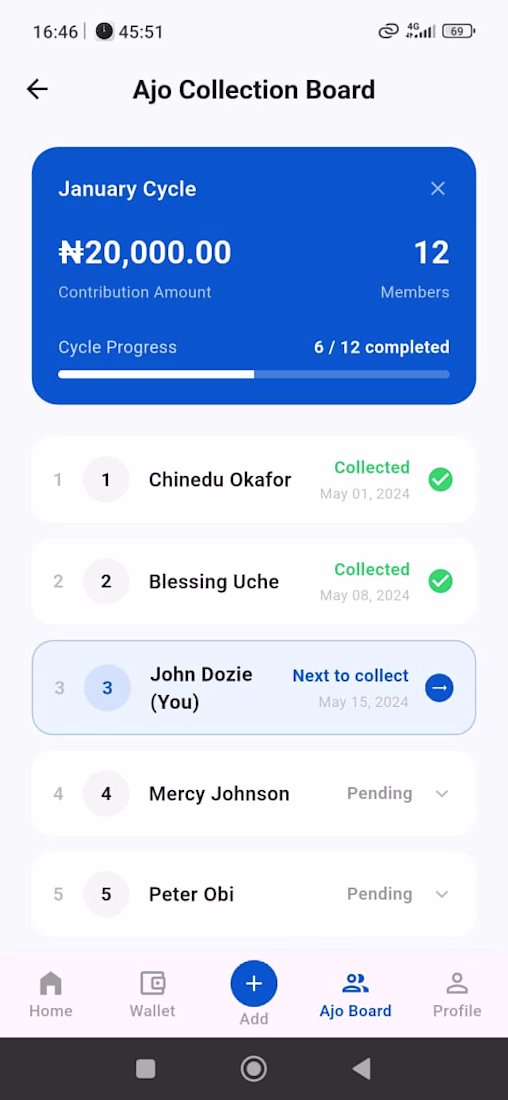Viewport: 508px width, 1100px height.
Task: Open Chinedu Okafor's collection row
Action: point(254,480)
